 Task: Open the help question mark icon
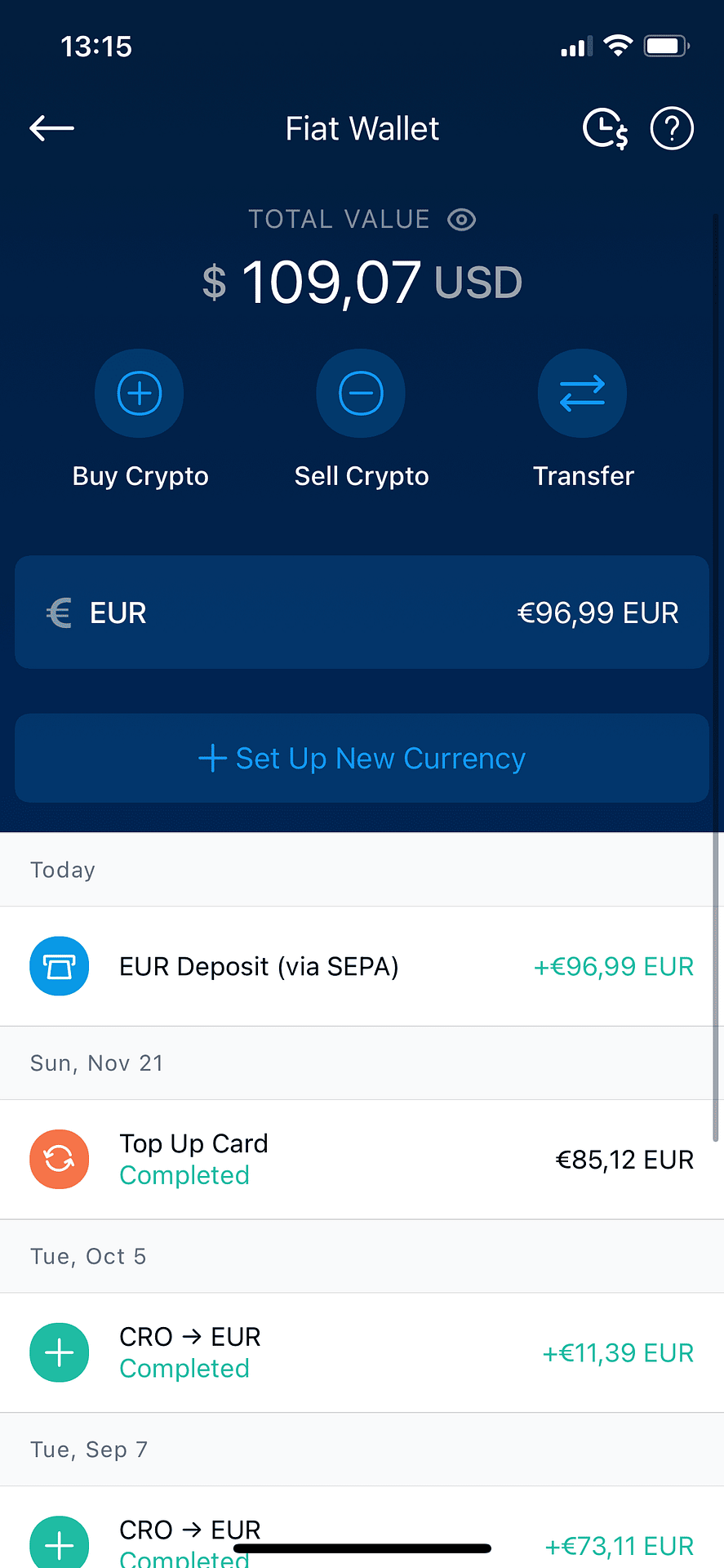(x=672, y=129)
